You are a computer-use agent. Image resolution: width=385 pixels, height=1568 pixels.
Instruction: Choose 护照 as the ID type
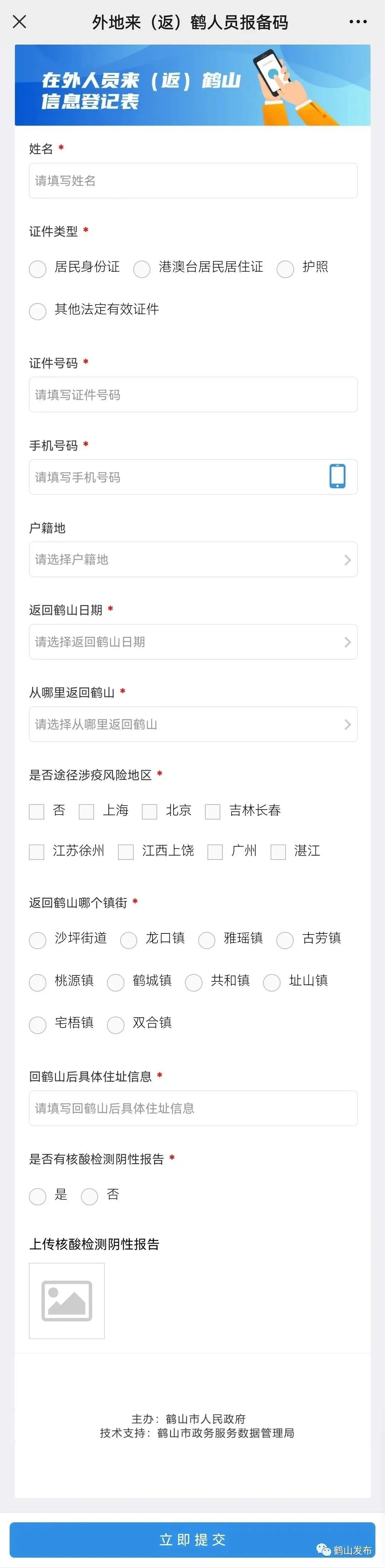(x=285, y=268)
